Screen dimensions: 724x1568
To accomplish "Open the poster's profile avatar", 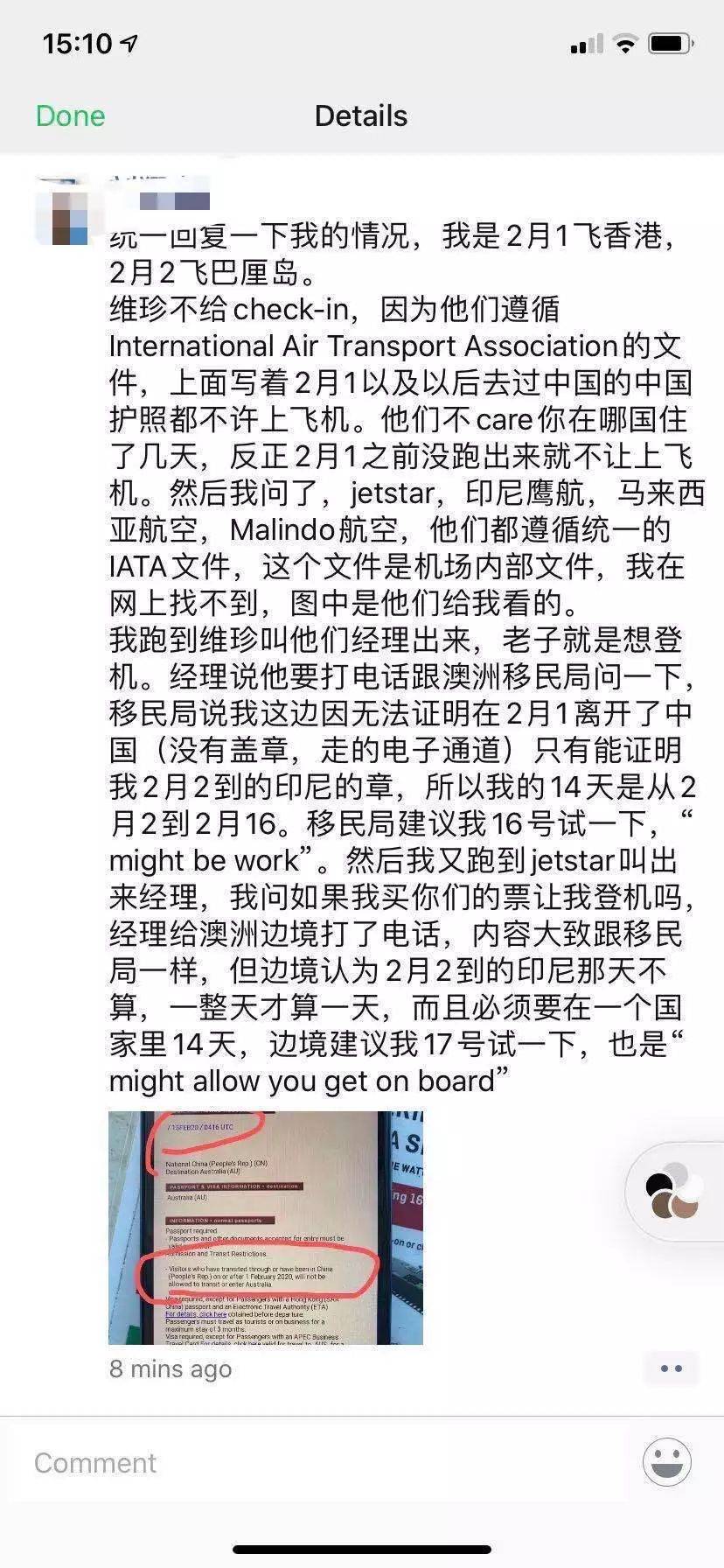I will tap(63, 212).
